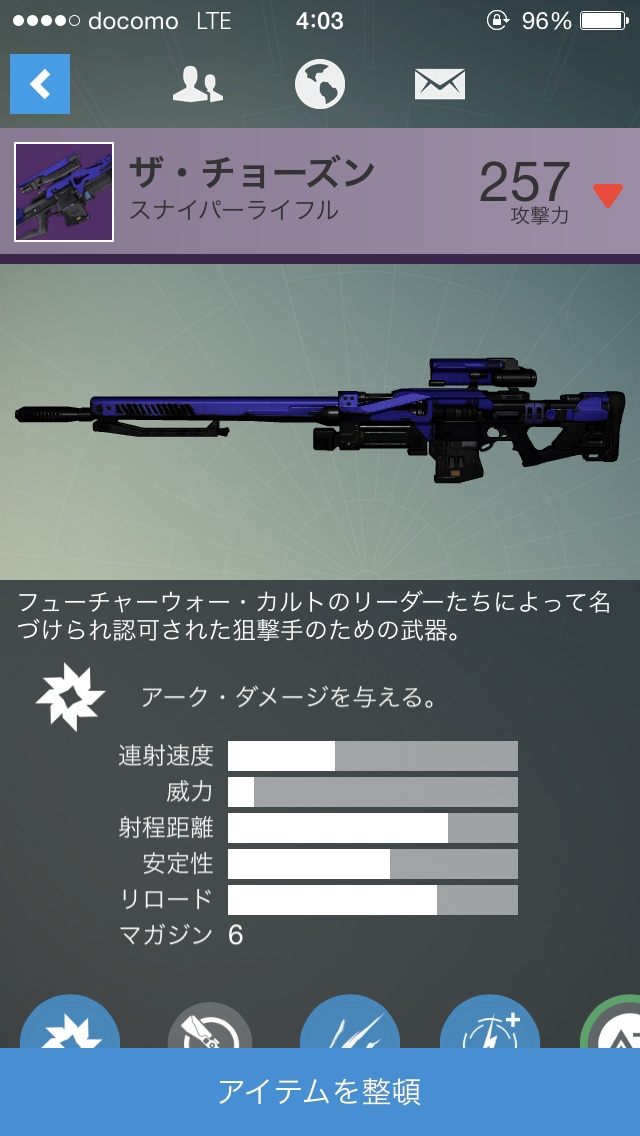Tap the red dropdown arrow beside 257
640x1136 pixels.
click(607, 194)
